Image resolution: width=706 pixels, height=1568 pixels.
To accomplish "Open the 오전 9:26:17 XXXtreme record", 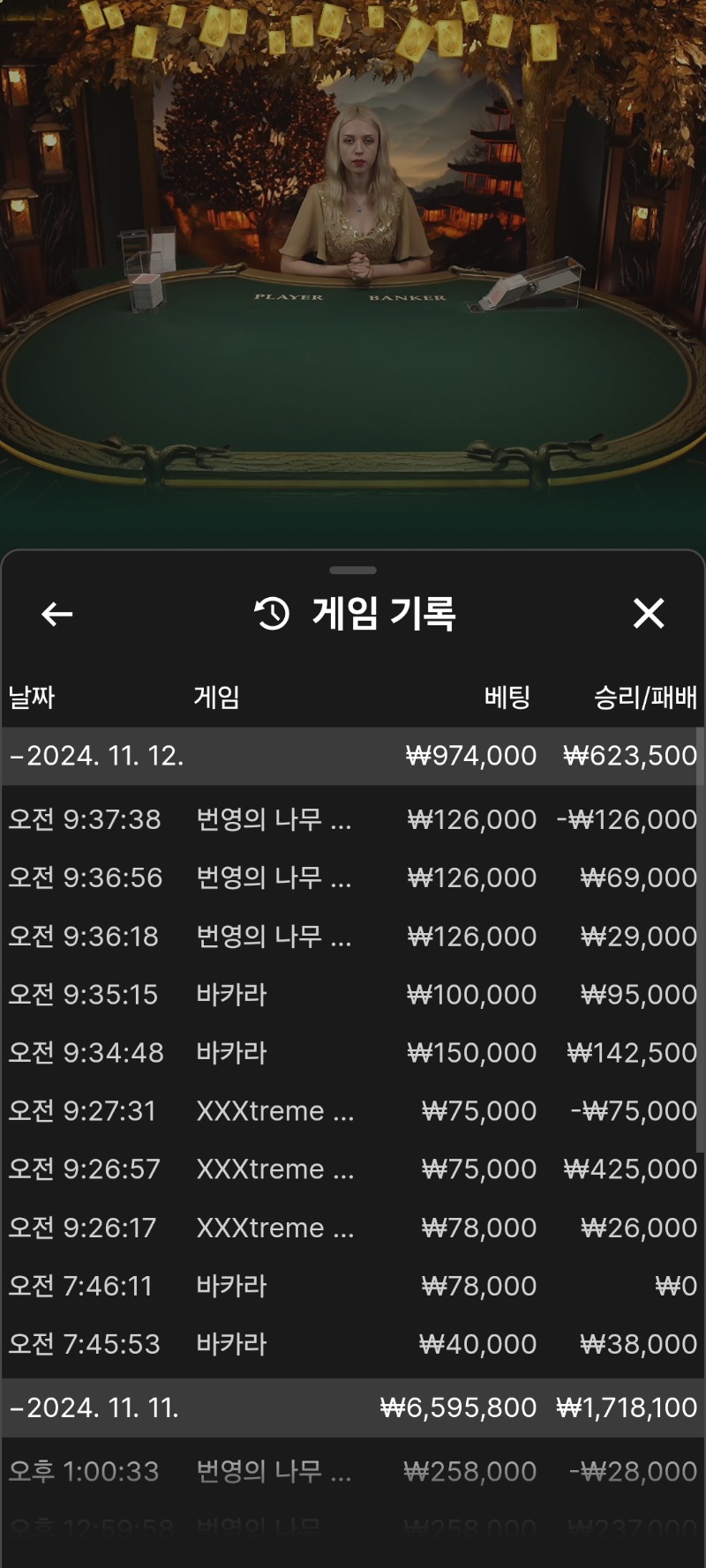I will 352,1228.
